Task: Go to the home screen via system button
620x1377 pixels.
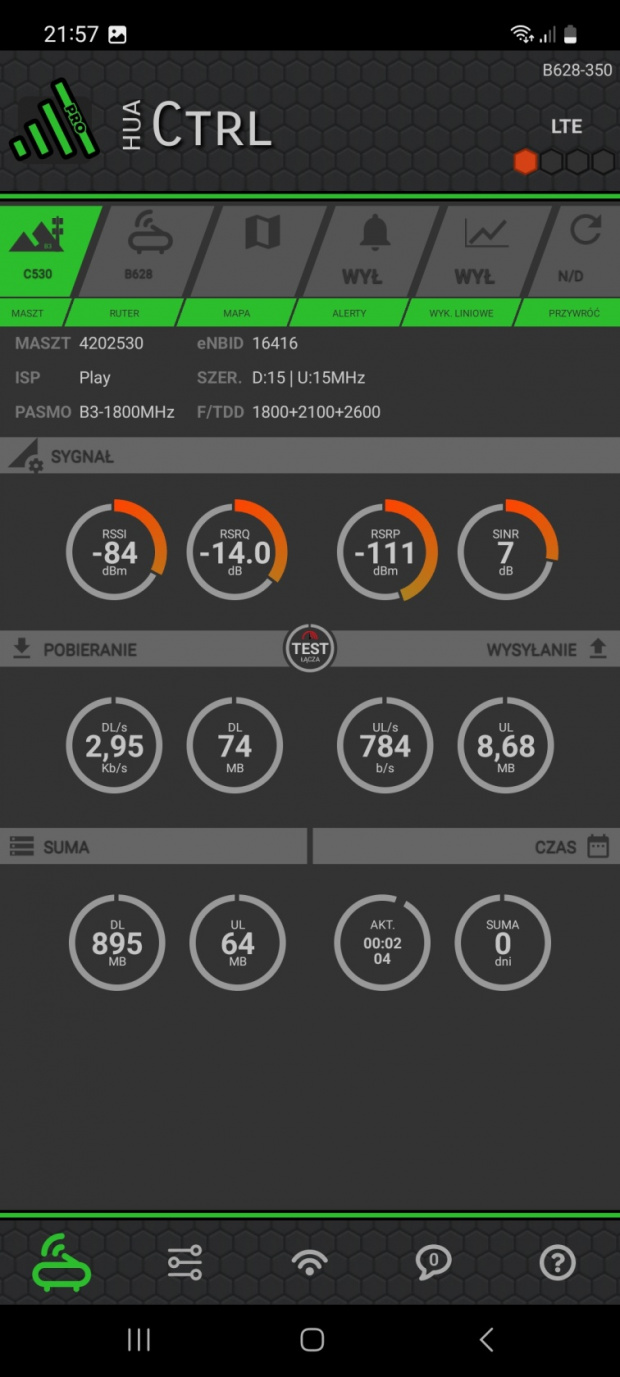Action: click(311, 1340)
